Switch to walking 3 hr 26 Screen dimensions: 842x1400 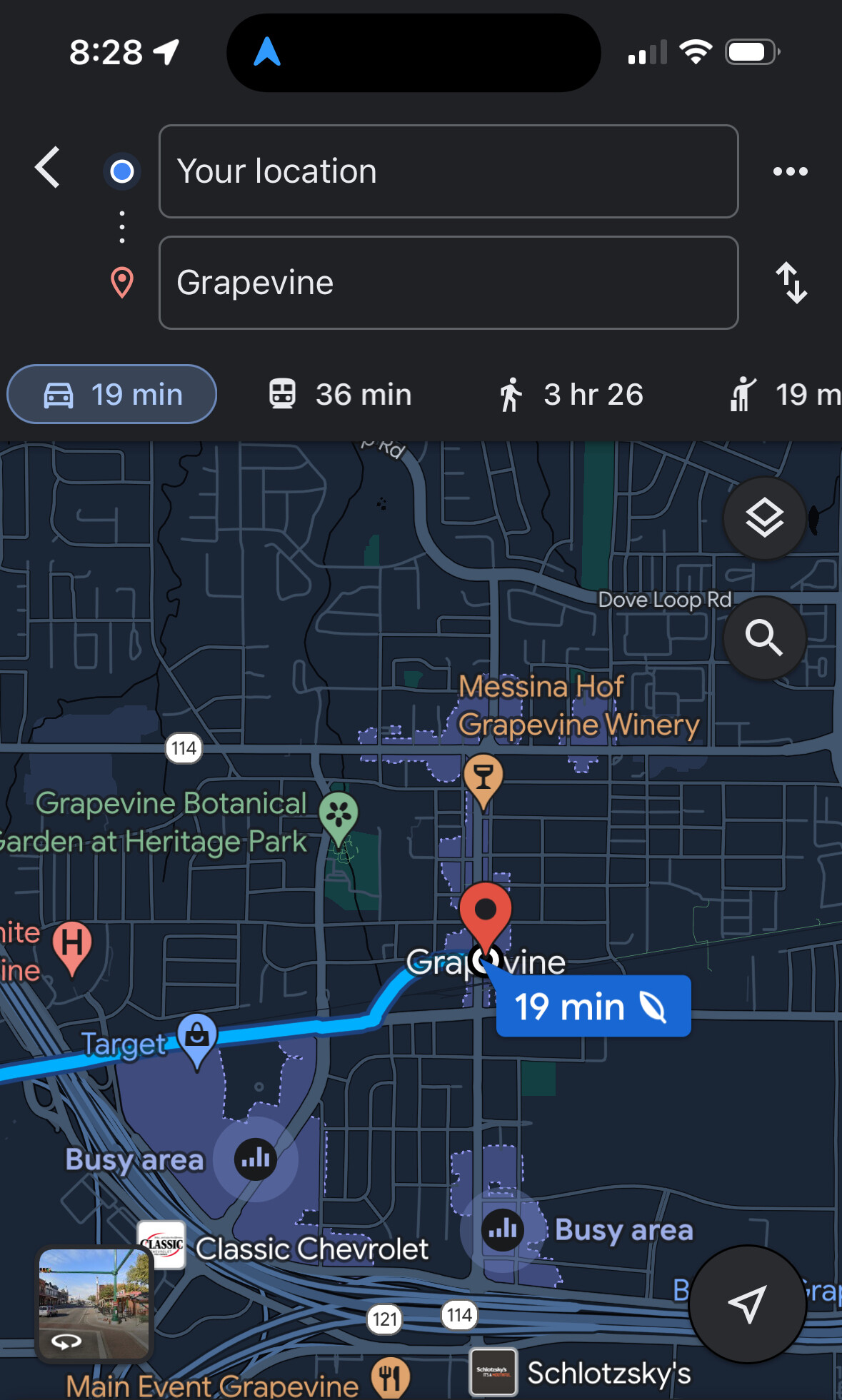point(571,394)
